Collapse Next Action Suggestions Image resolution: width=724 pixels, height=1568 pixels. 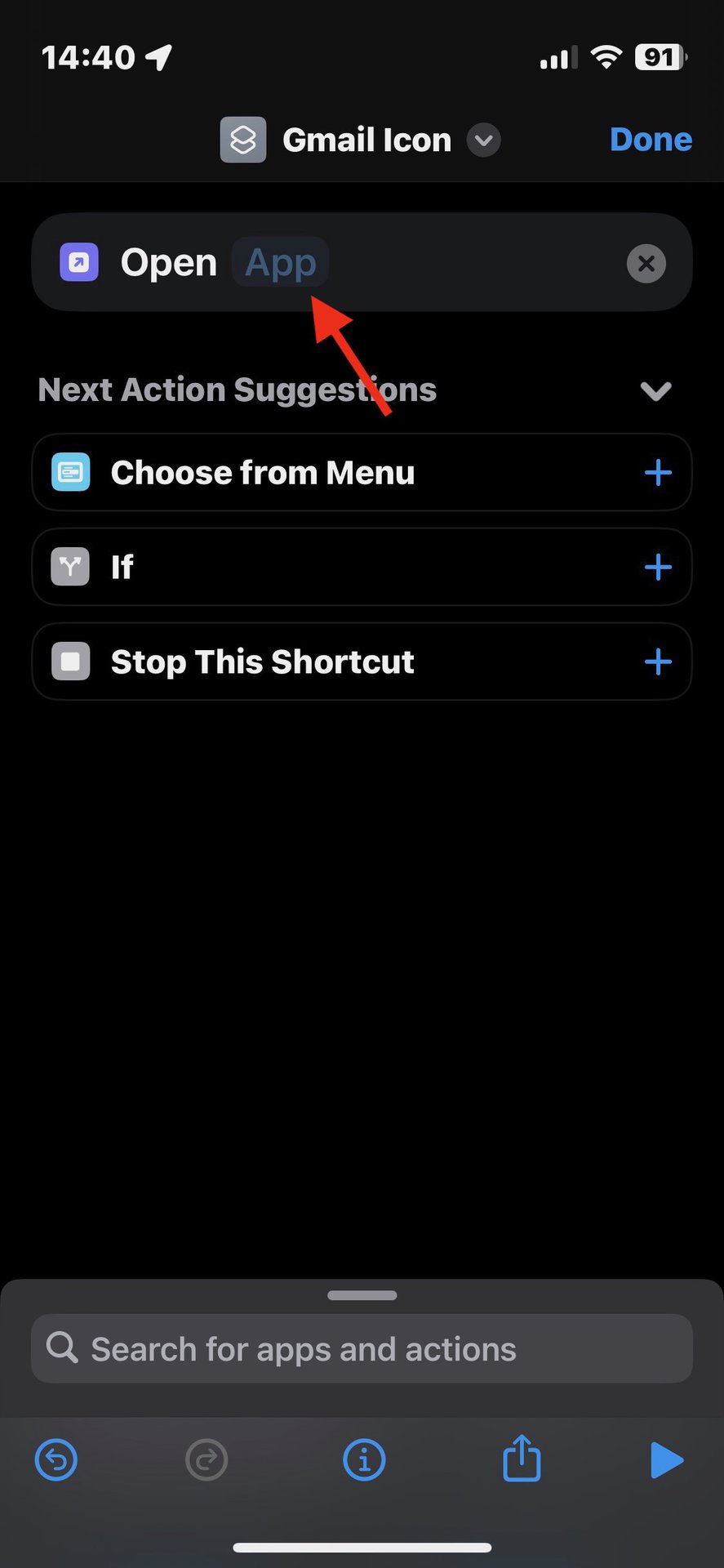click(655, 391)
